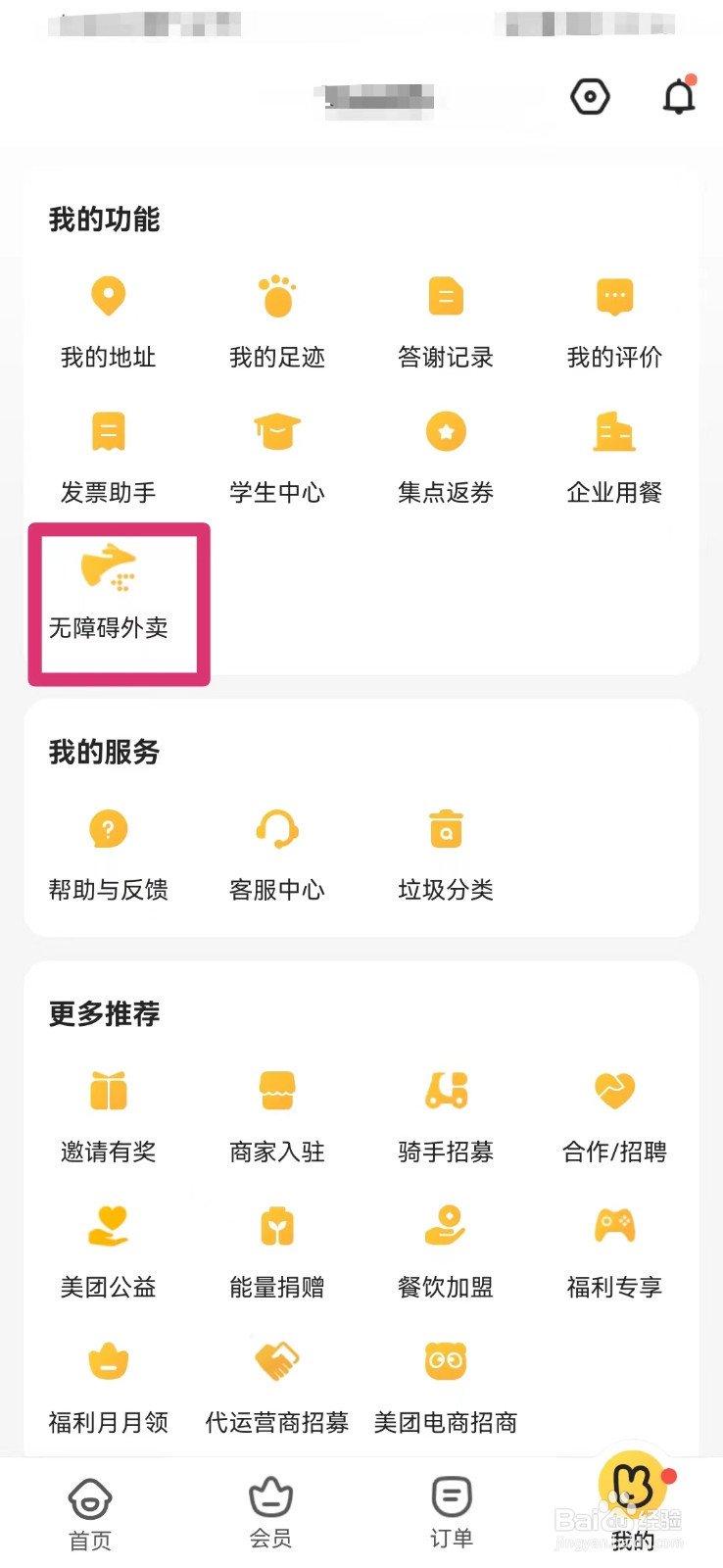Image resolution: width=723 pixels, height=1568 pixels.
Task: Open 帮助与反馈
Action: [x=109, y=856]
